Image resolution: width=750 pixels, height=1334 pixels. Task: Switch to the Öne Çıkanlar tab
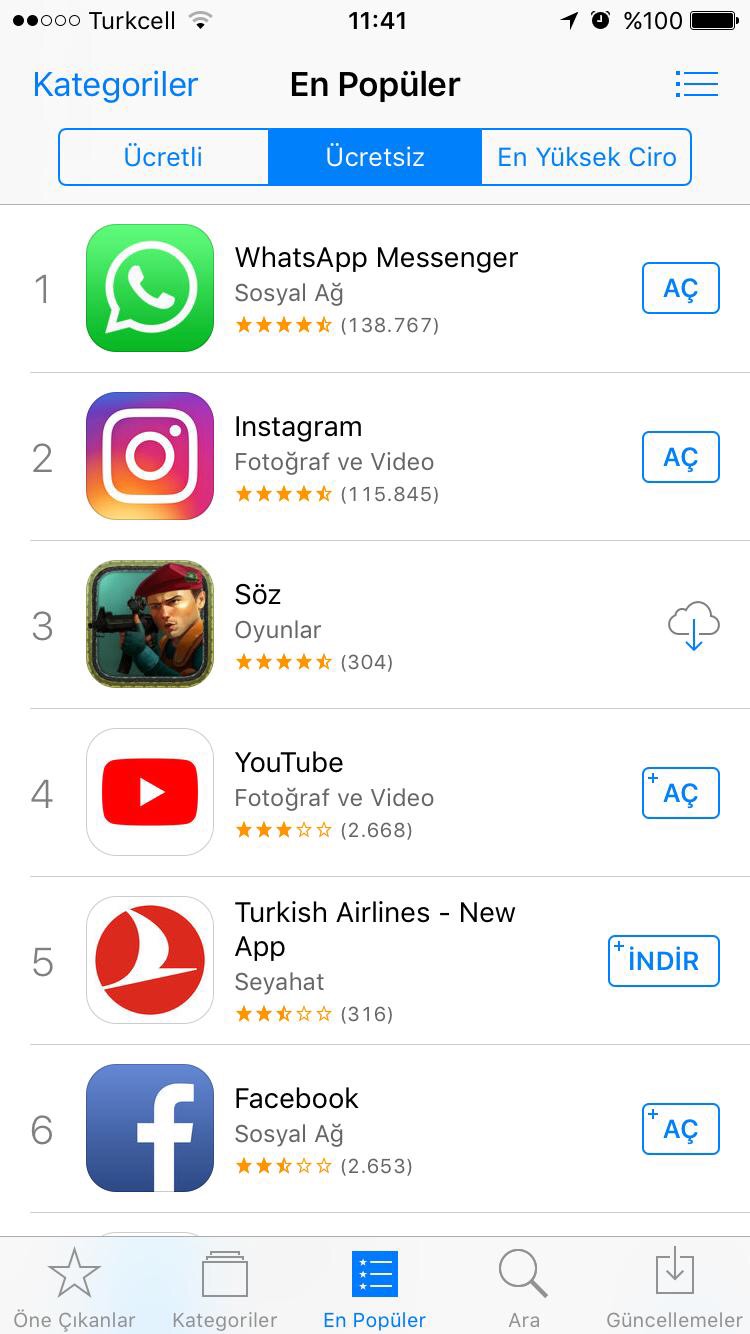[x=74, y=1290]
